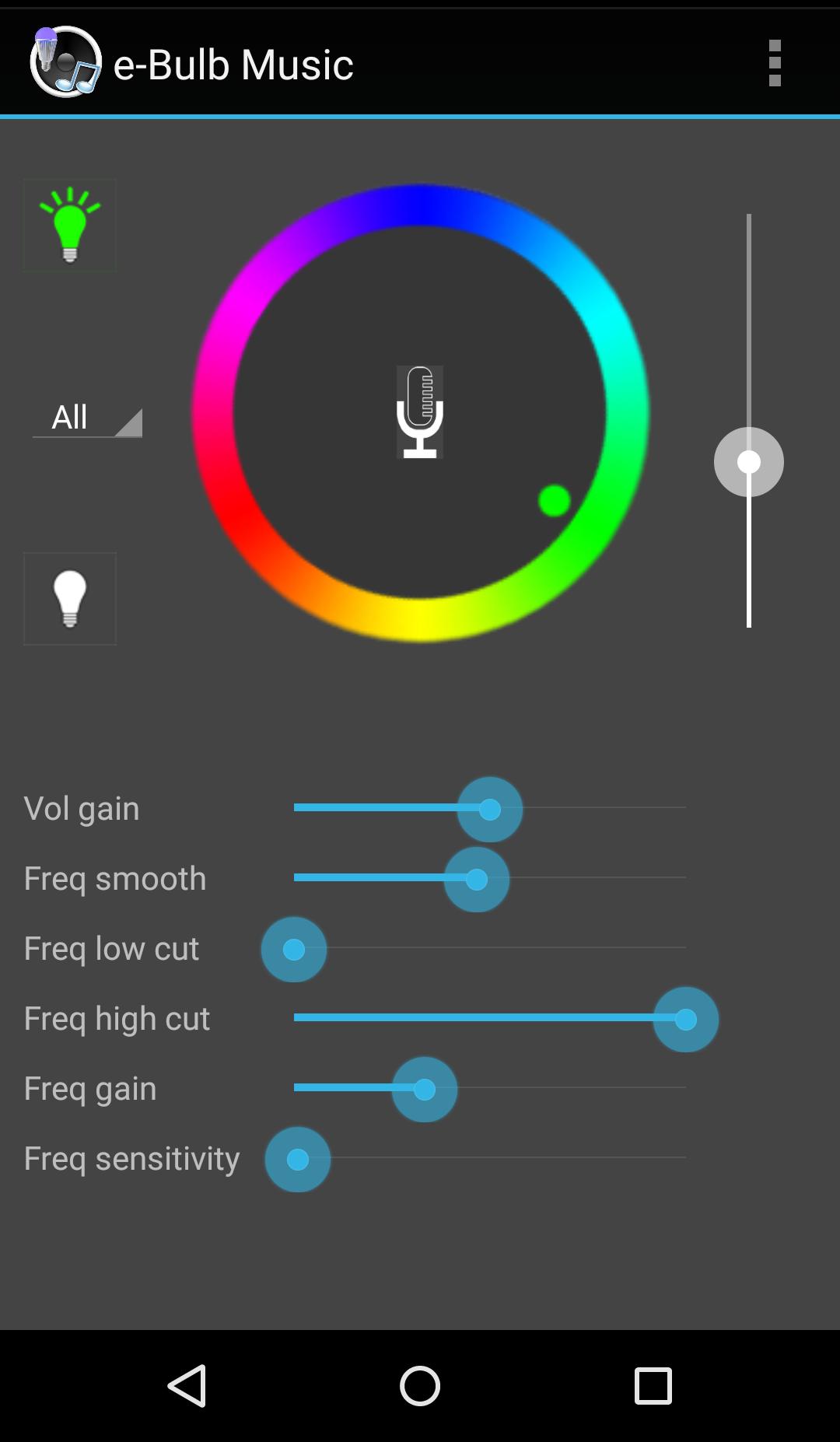Image resolution: width=840 pixels, height=1442 pixels.
Task: Tap the Freq low cut slider
Action: click(x=294, y=950)
